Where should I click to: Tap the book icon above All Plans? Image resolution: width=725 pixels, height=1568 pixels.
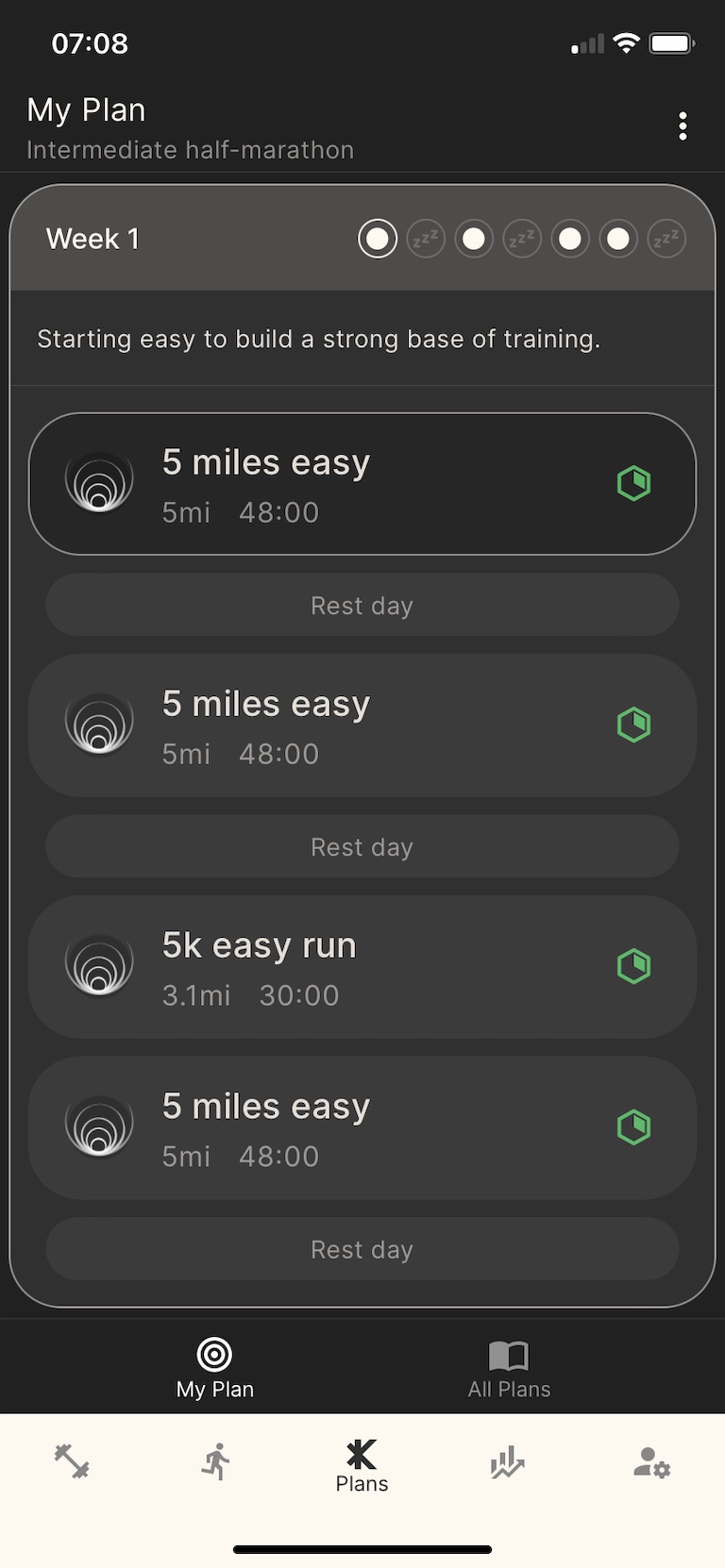tap(509, 1353)
